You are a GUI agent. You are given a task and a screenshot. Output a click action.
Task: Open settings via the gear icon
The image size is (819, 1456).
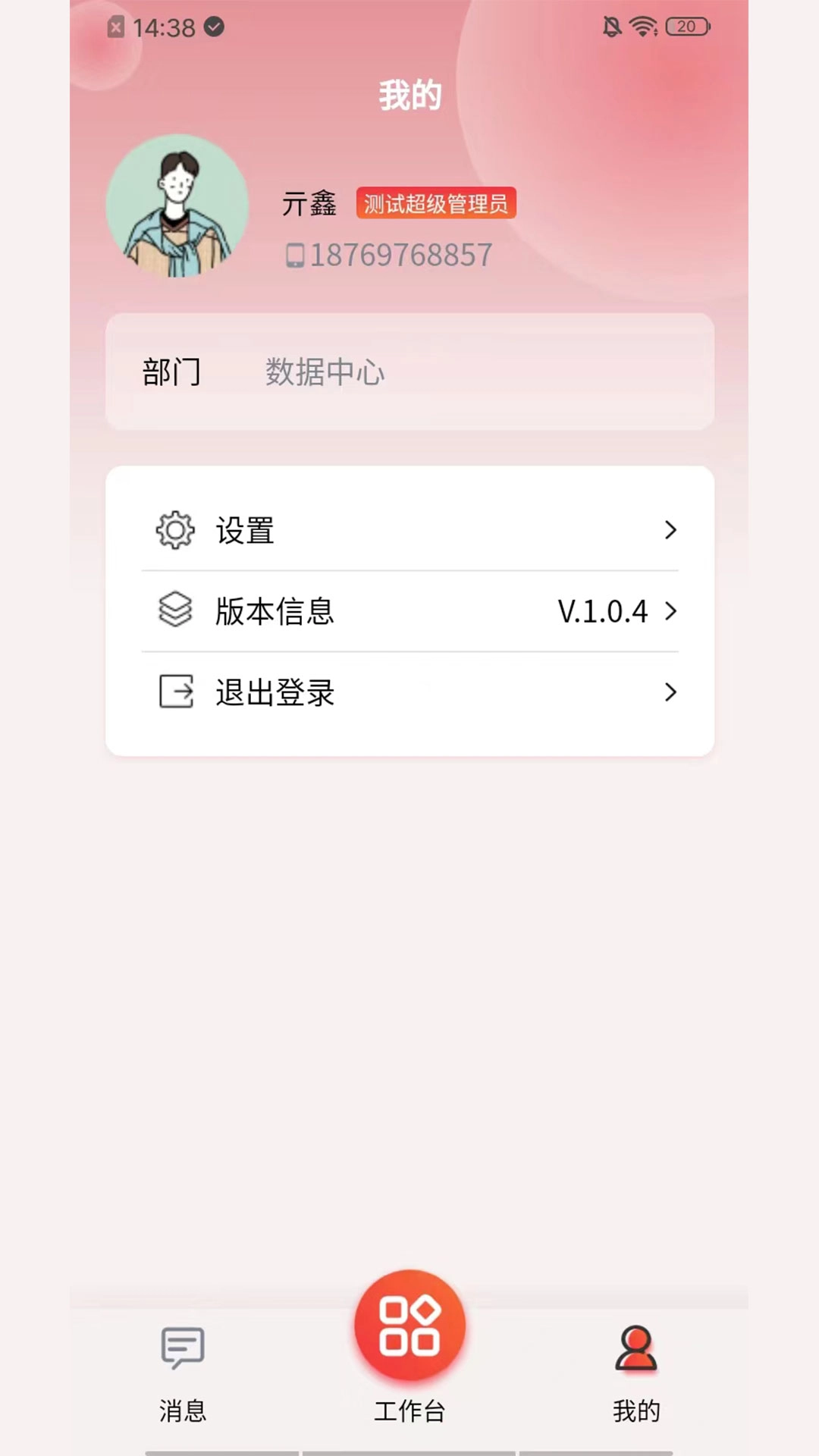(x=176, y=530)
